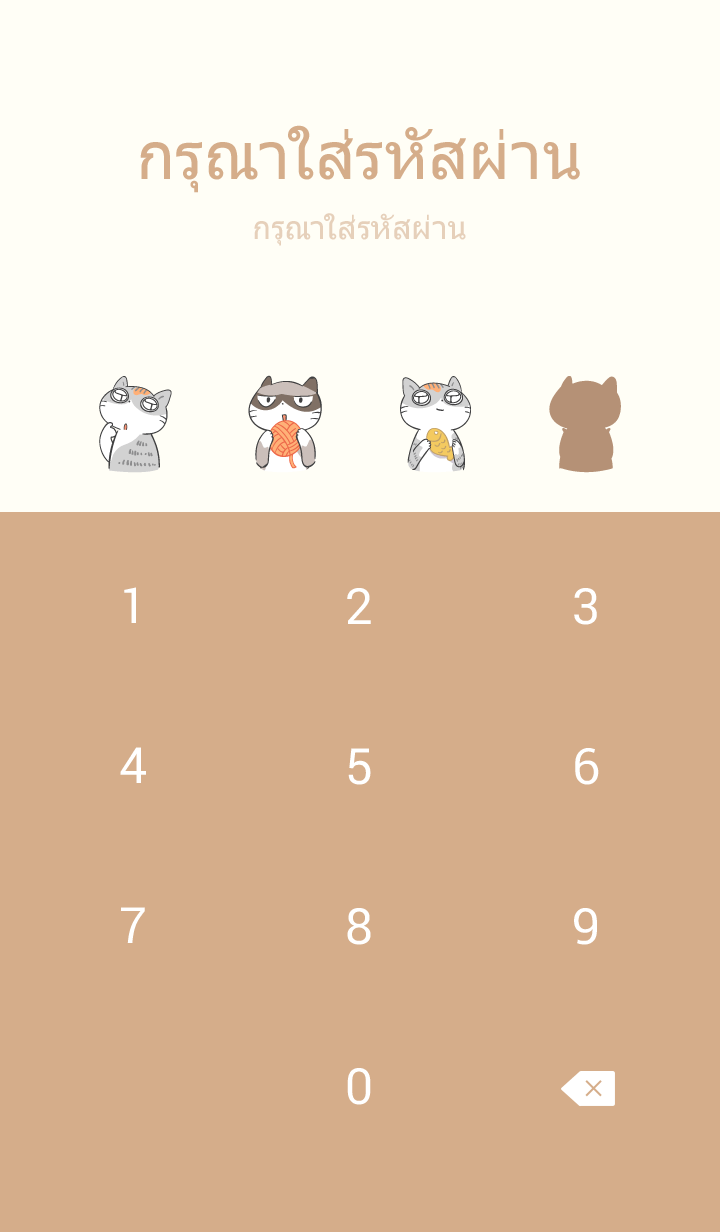The image size is (720, 1232).
Task: Enter digit 4 on the keypad
Action: [x=132, y=767]
